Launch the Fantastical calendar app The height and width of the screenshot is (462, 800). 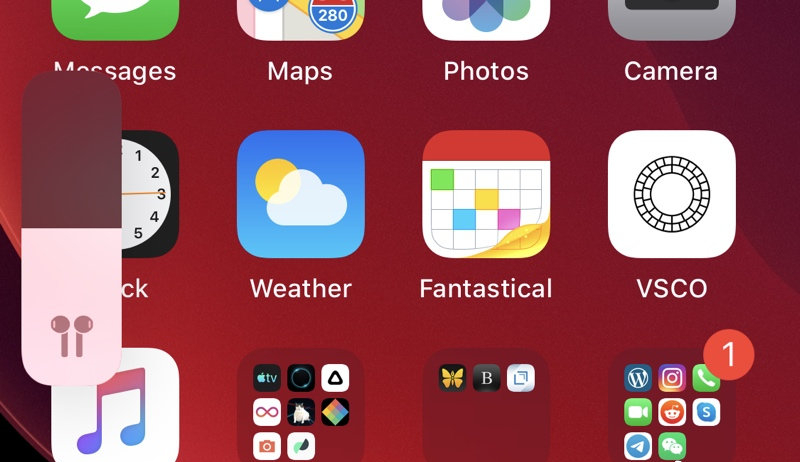(486, 194)
